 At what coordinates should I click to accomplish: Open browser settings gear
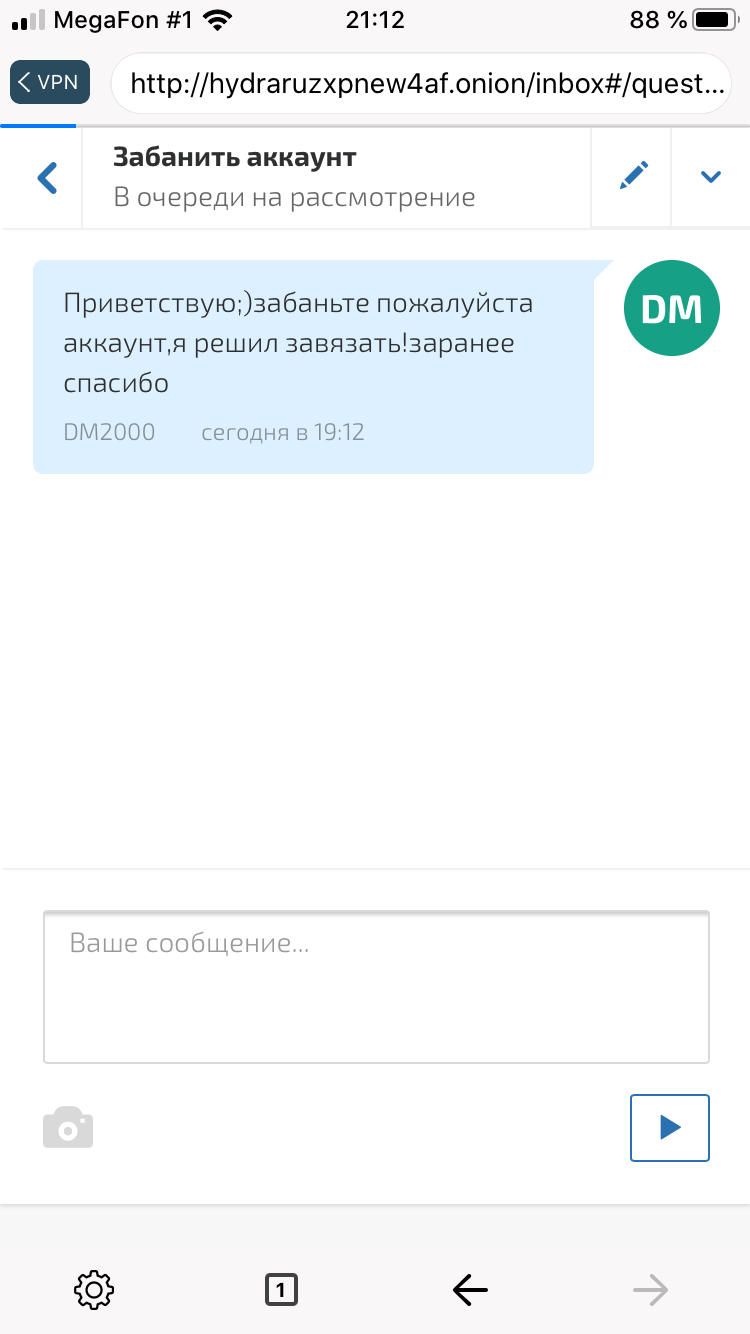pos(95,1290)
